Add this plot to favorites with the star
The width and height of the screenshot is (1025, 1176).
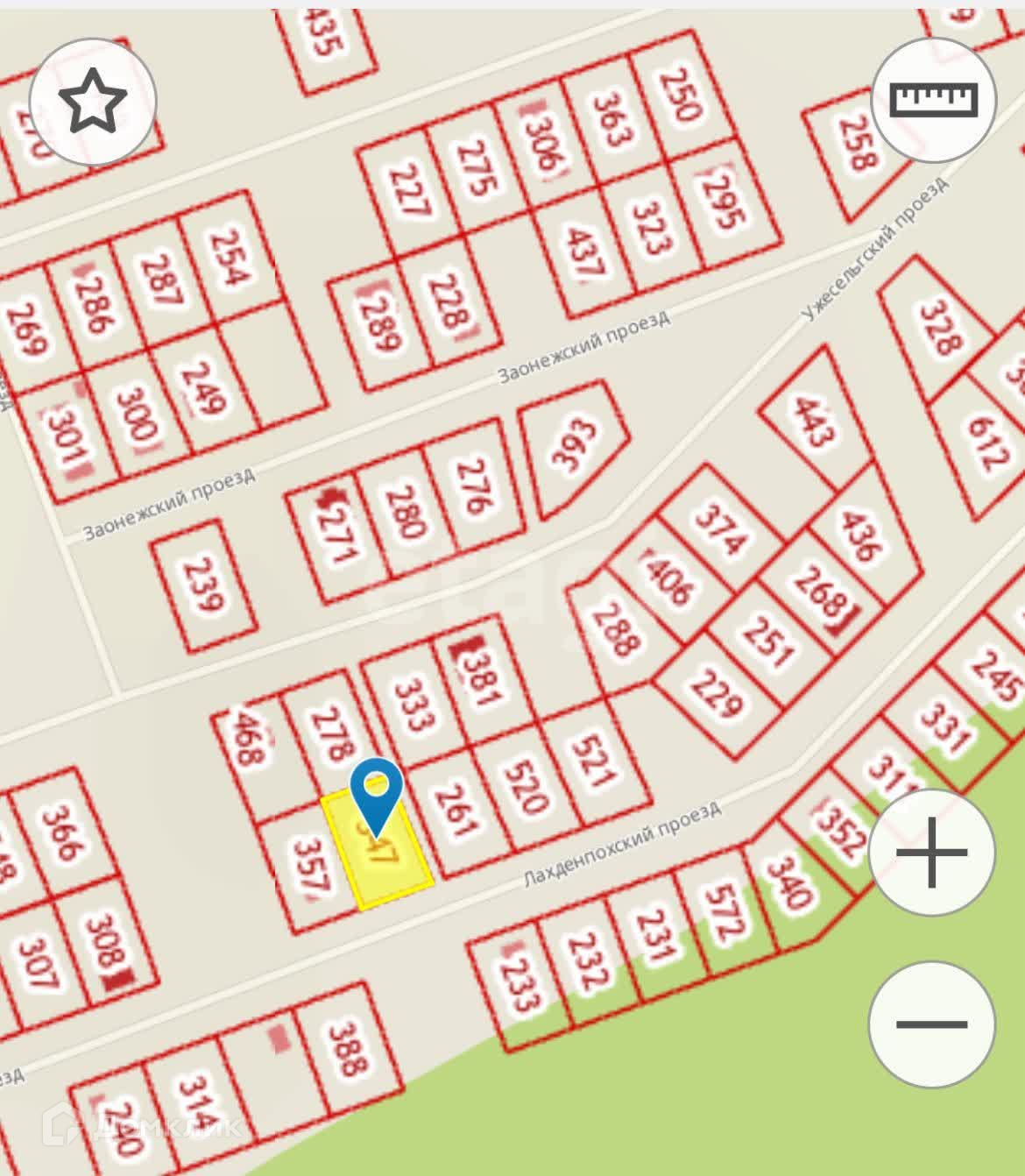point(92,101)
